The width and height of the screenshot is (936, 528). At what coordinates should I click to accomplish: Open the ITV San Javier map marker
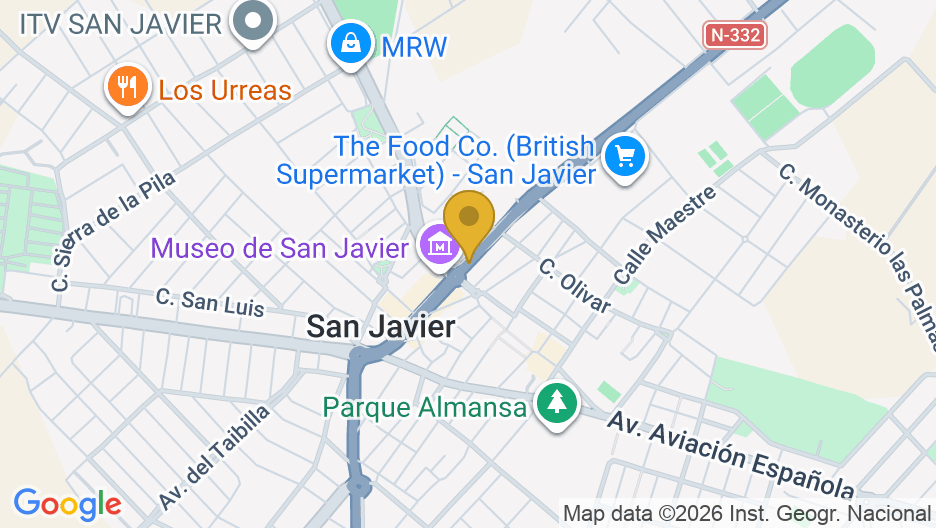pos(254,21)
